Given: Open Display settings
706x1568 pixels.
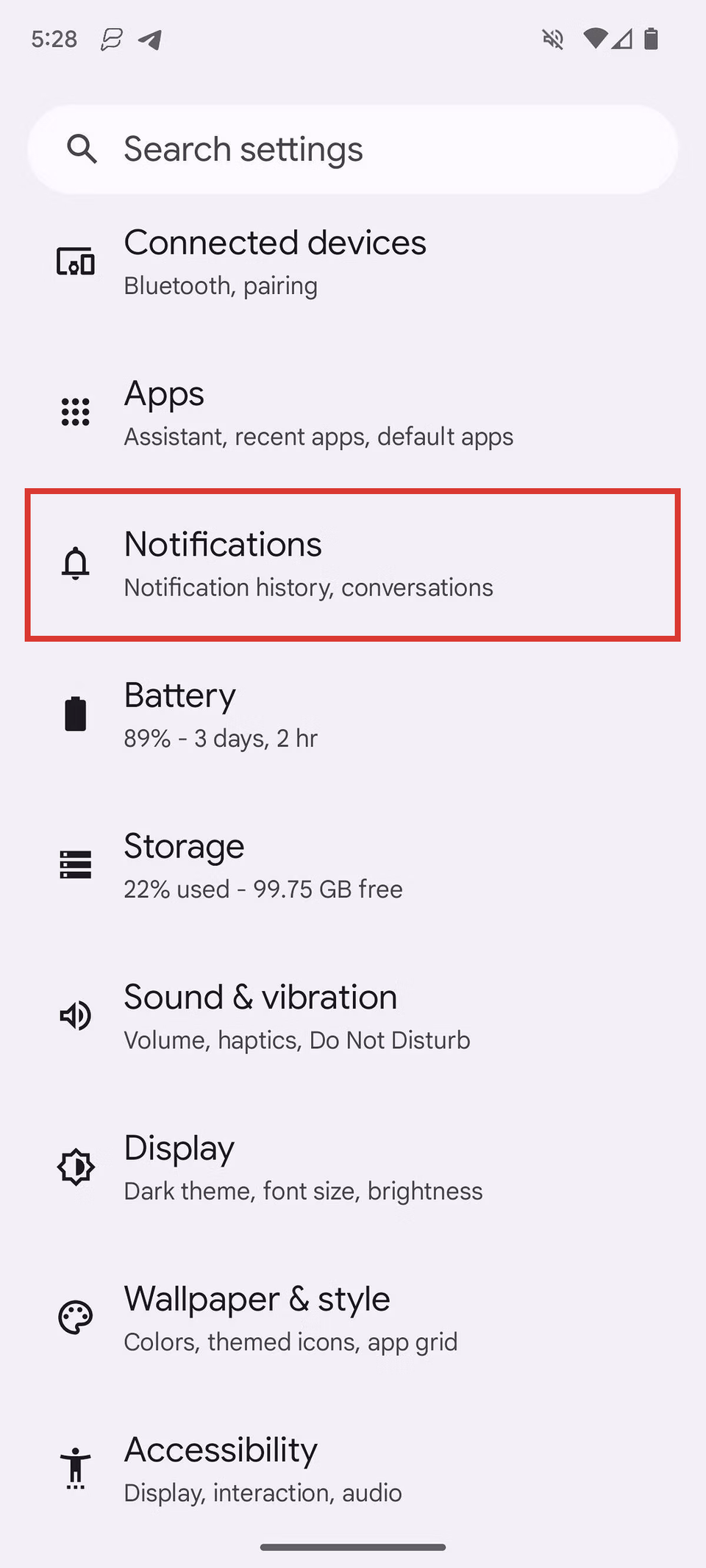Looking at the screenshot, I should click(353, 1168).
